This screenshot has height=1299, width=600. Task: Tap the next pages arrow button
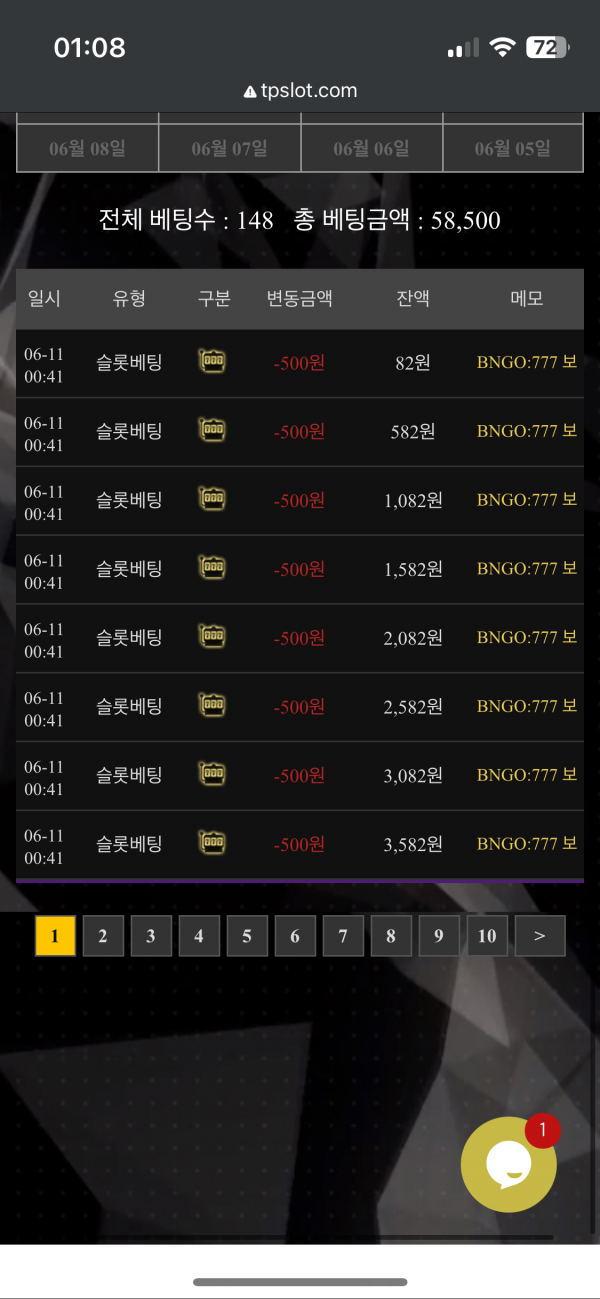pyautogui.click(x=540, y=936)
